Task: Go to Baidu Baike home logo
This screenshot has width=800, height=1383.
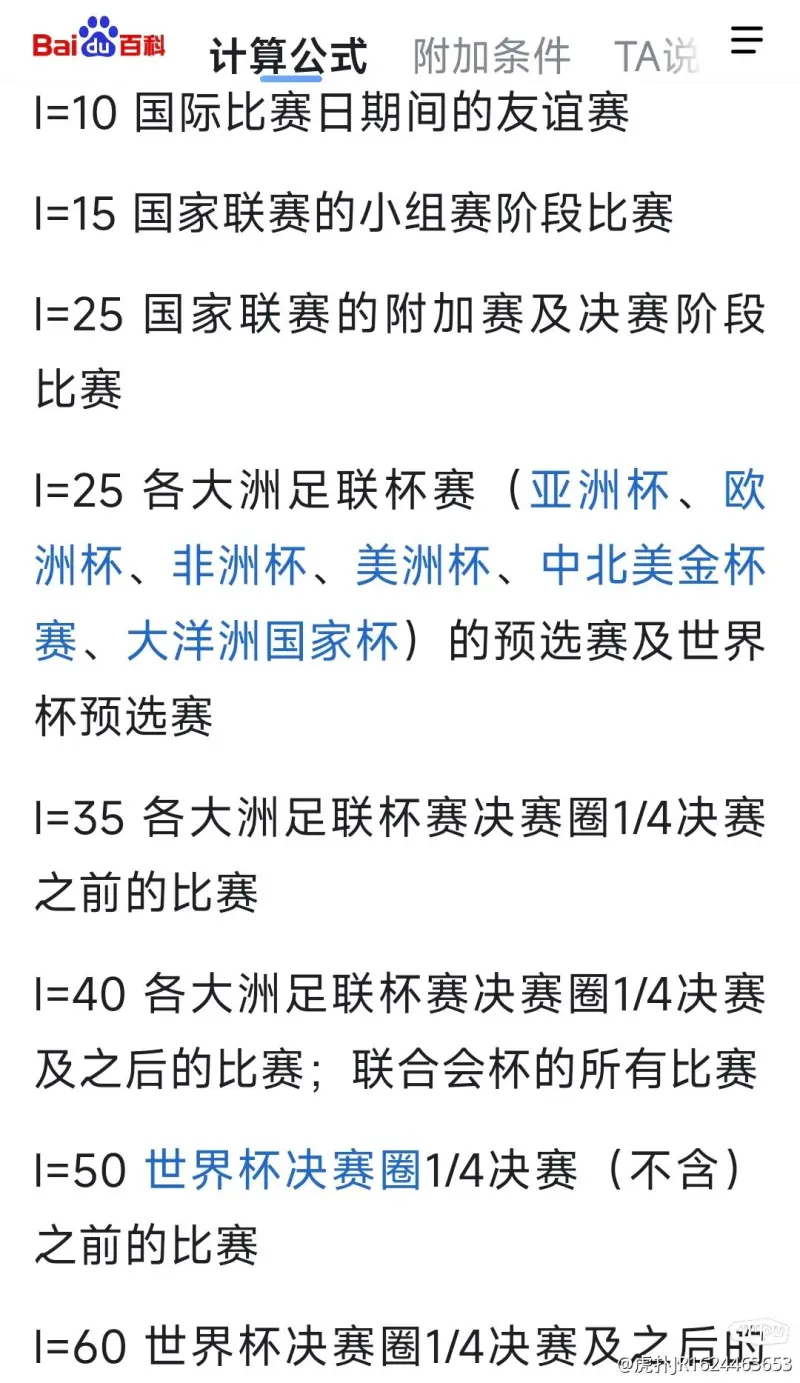Action: tap(99, 40)
